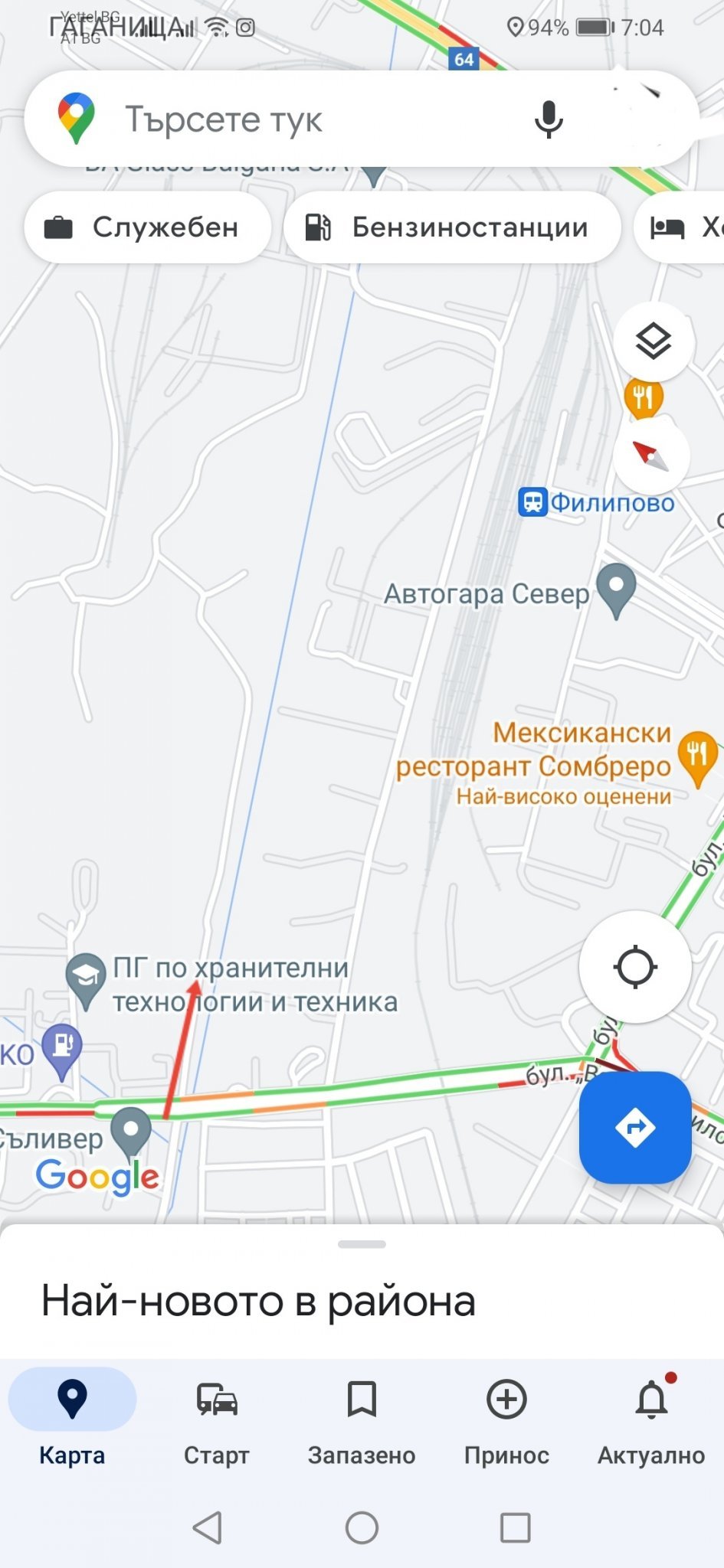Tap the compass to reset orientation
The height and width of the screenshot is (1568, 724).
point(651,456)
